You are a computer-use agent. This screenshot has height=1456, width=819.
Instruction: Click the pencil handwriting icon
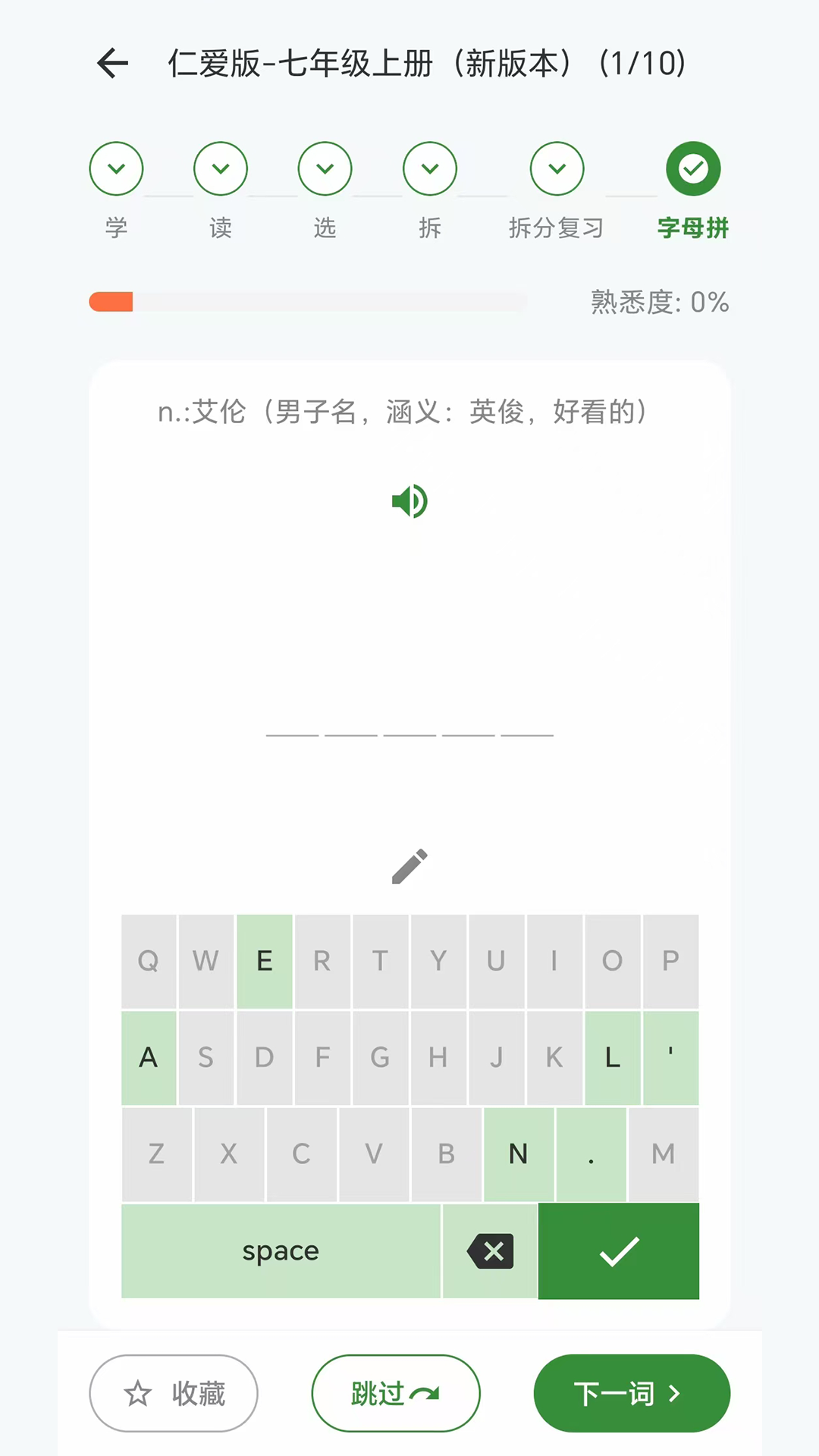409,866
